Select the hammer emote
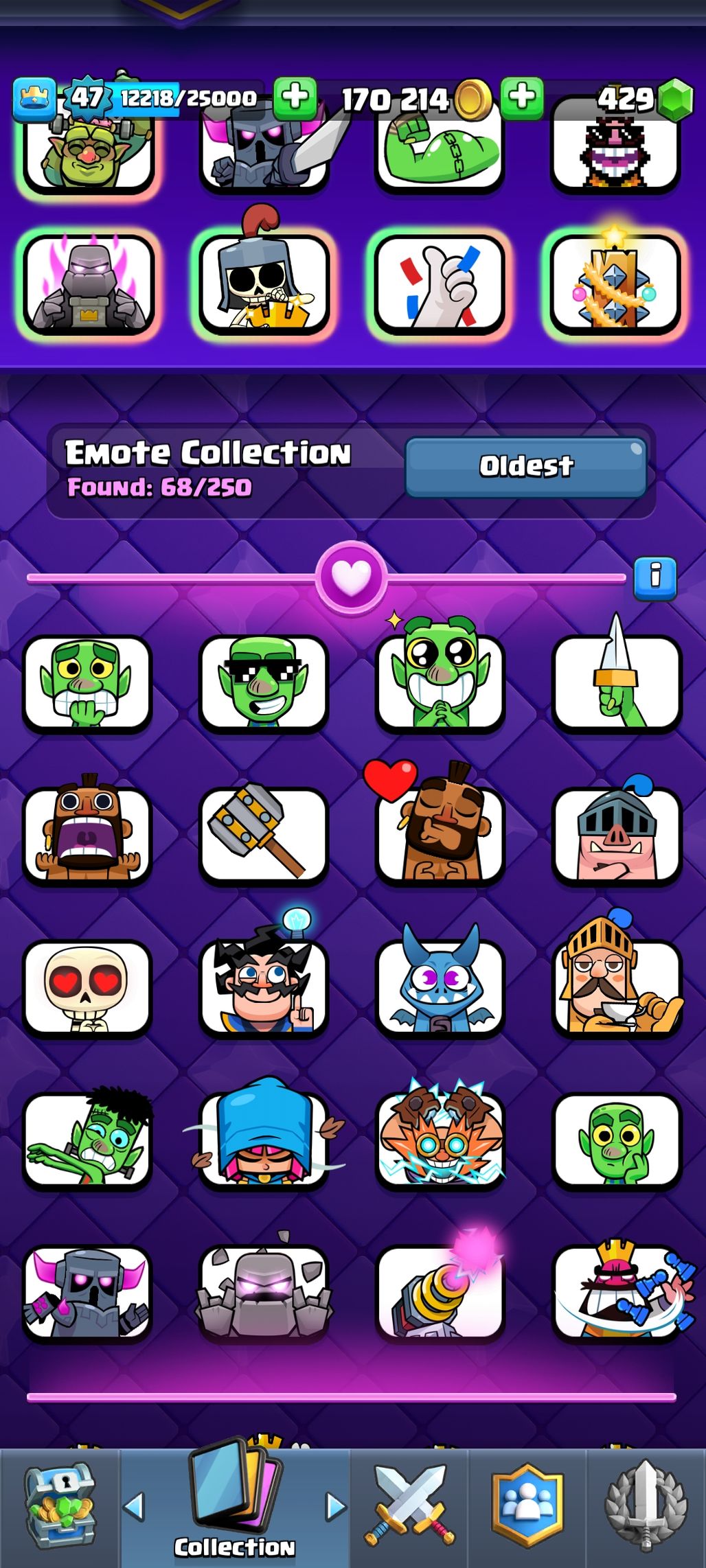706x1568 pixels. (263, 834)
